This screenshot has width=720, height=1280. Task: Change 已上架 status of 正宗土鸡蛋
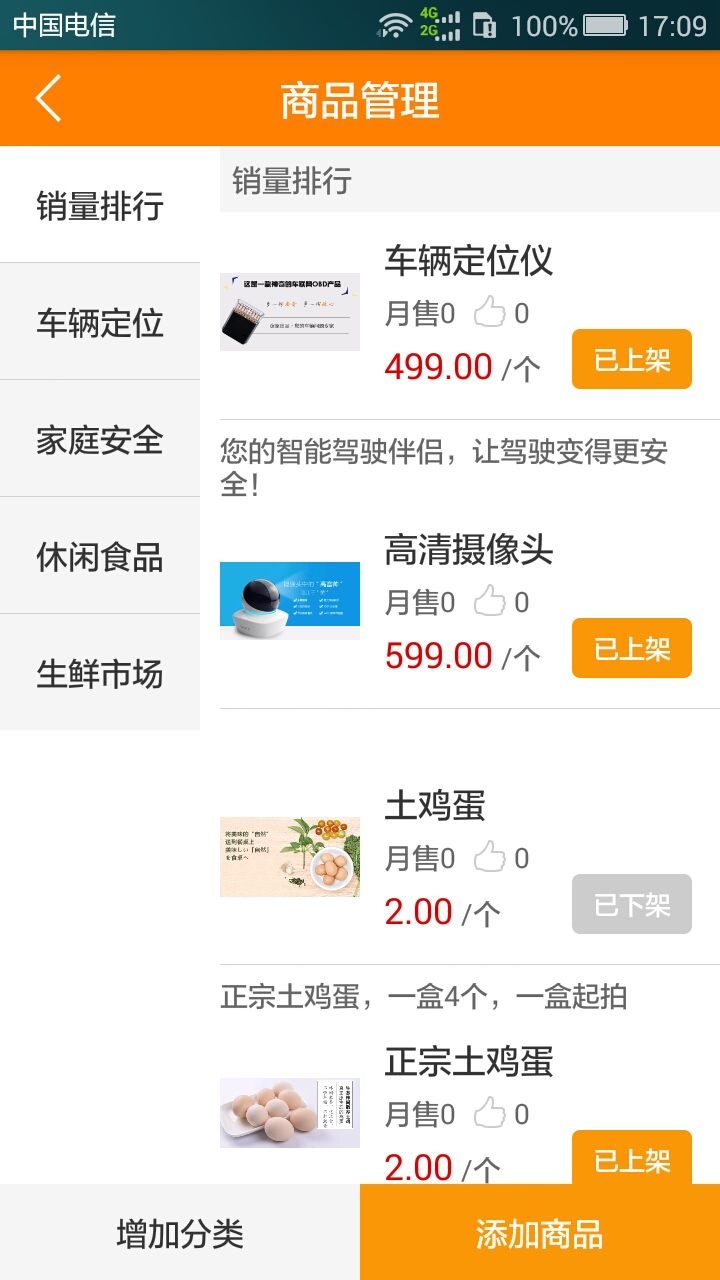[631, 1158]
